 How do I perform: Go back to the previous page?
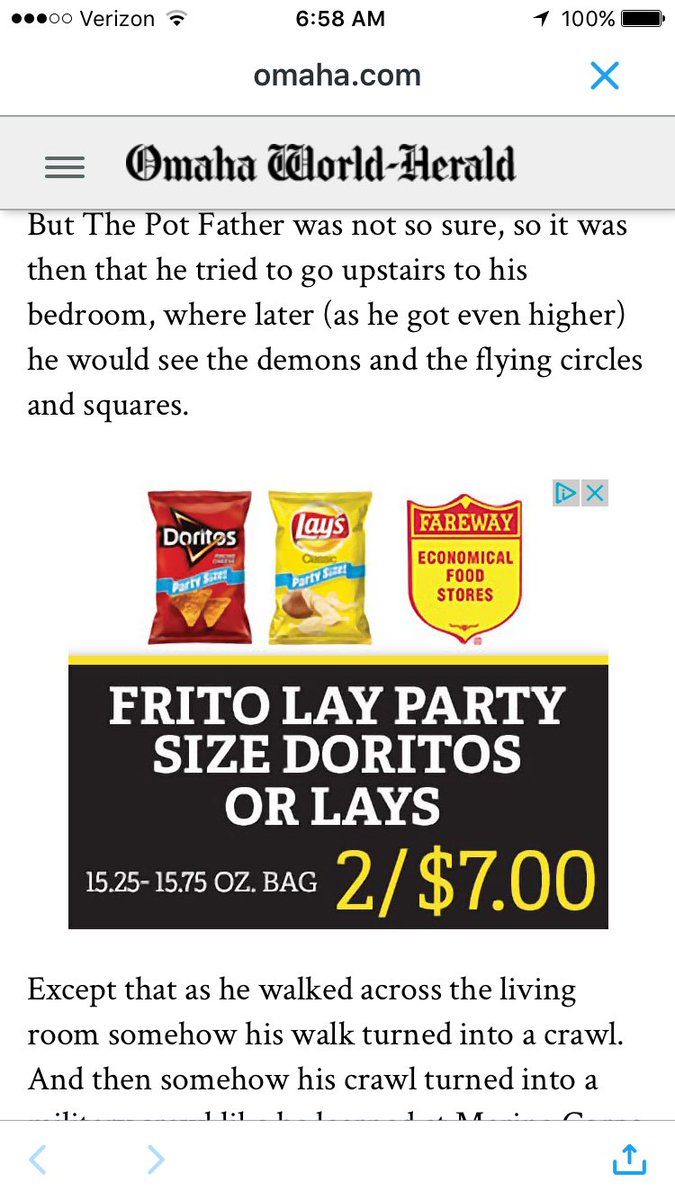tap(38, 1160)
